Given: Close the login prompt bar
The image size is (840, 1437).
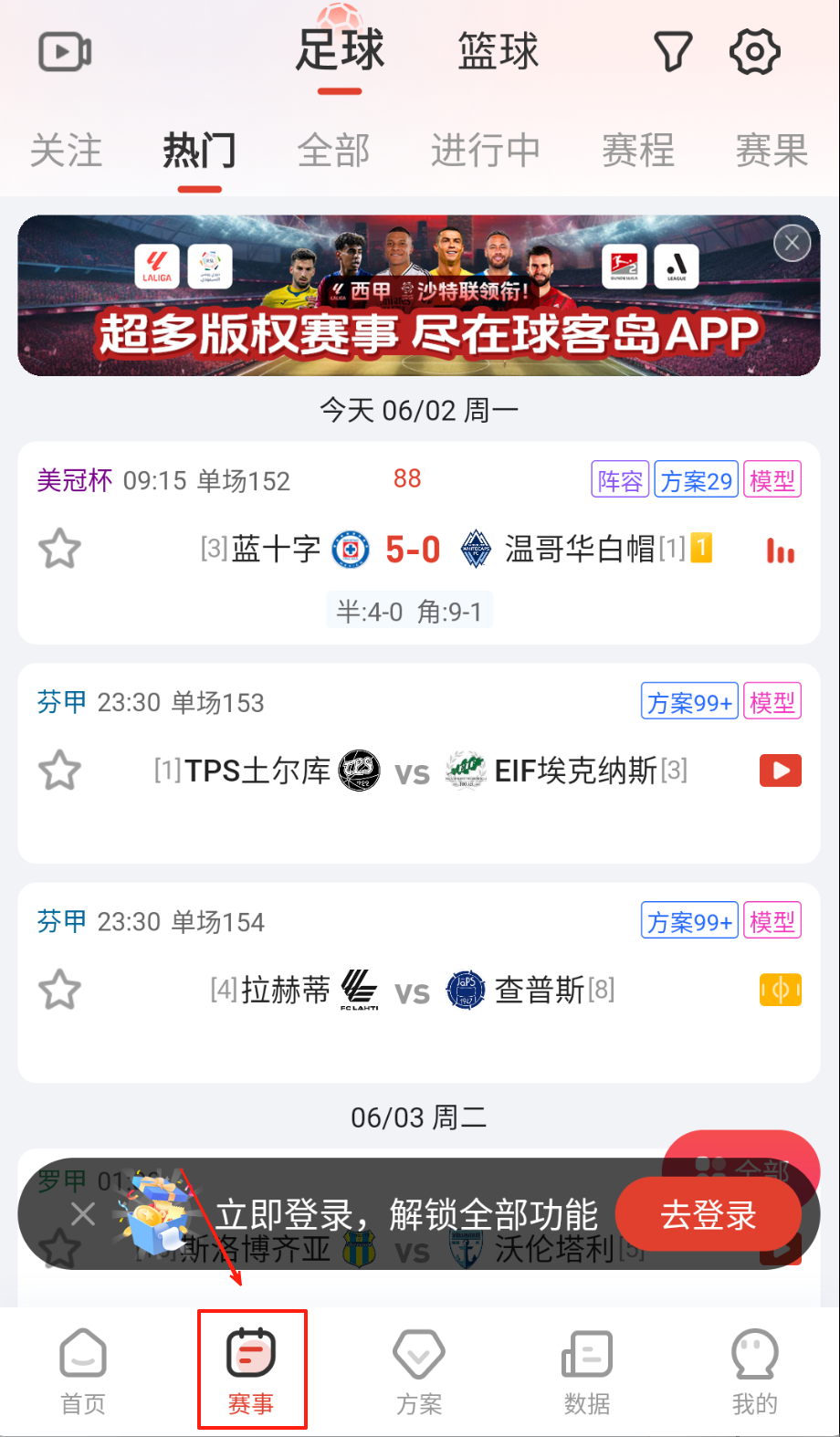Looking at the screenshot, I should 83,1214.
